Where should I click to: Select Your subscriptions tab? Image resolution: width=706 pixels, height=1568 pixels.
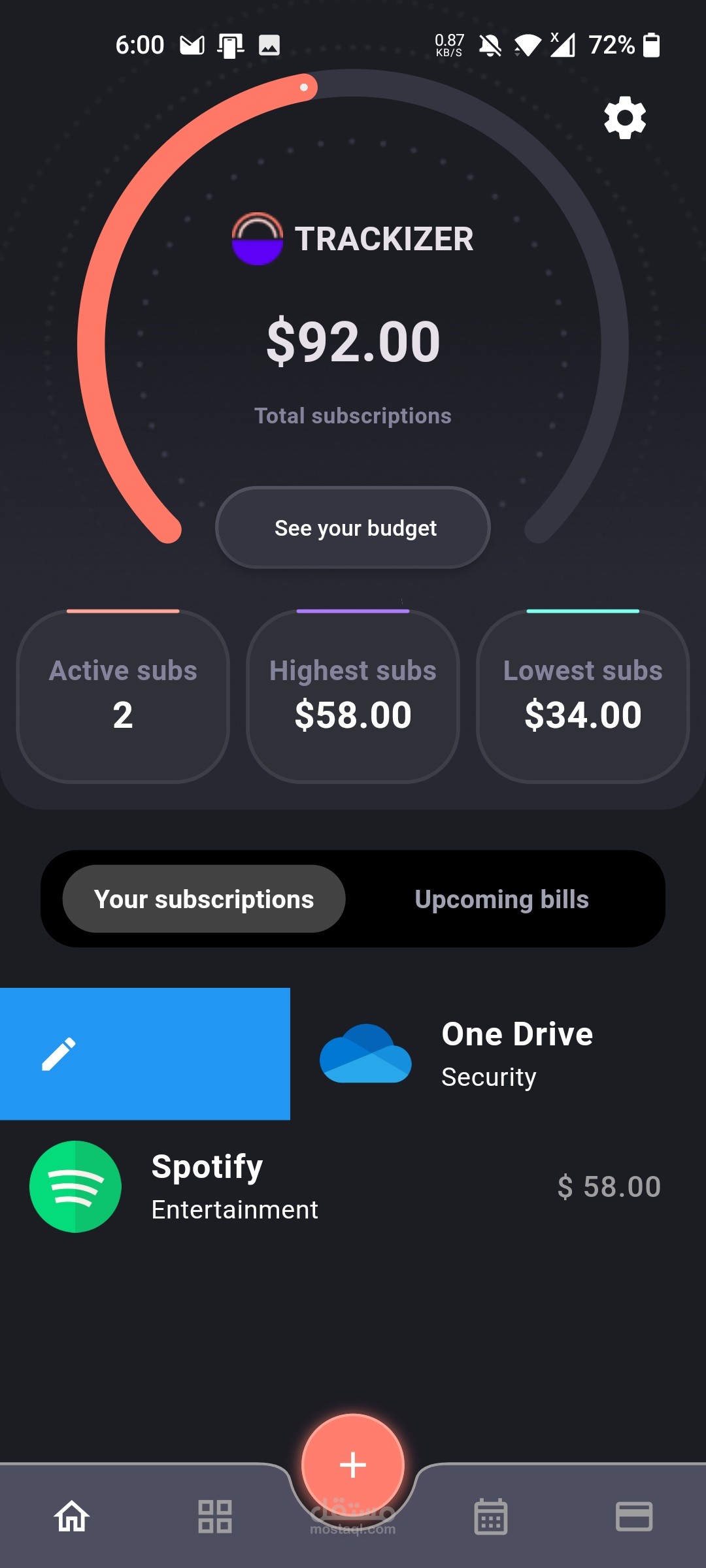204,900
